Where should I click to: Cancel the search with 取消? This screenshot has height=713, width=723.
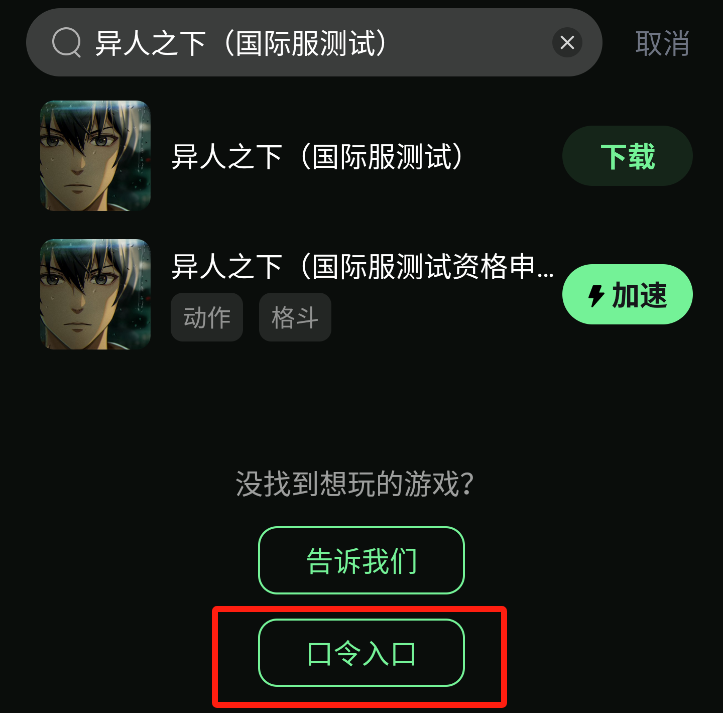[662, 43]
